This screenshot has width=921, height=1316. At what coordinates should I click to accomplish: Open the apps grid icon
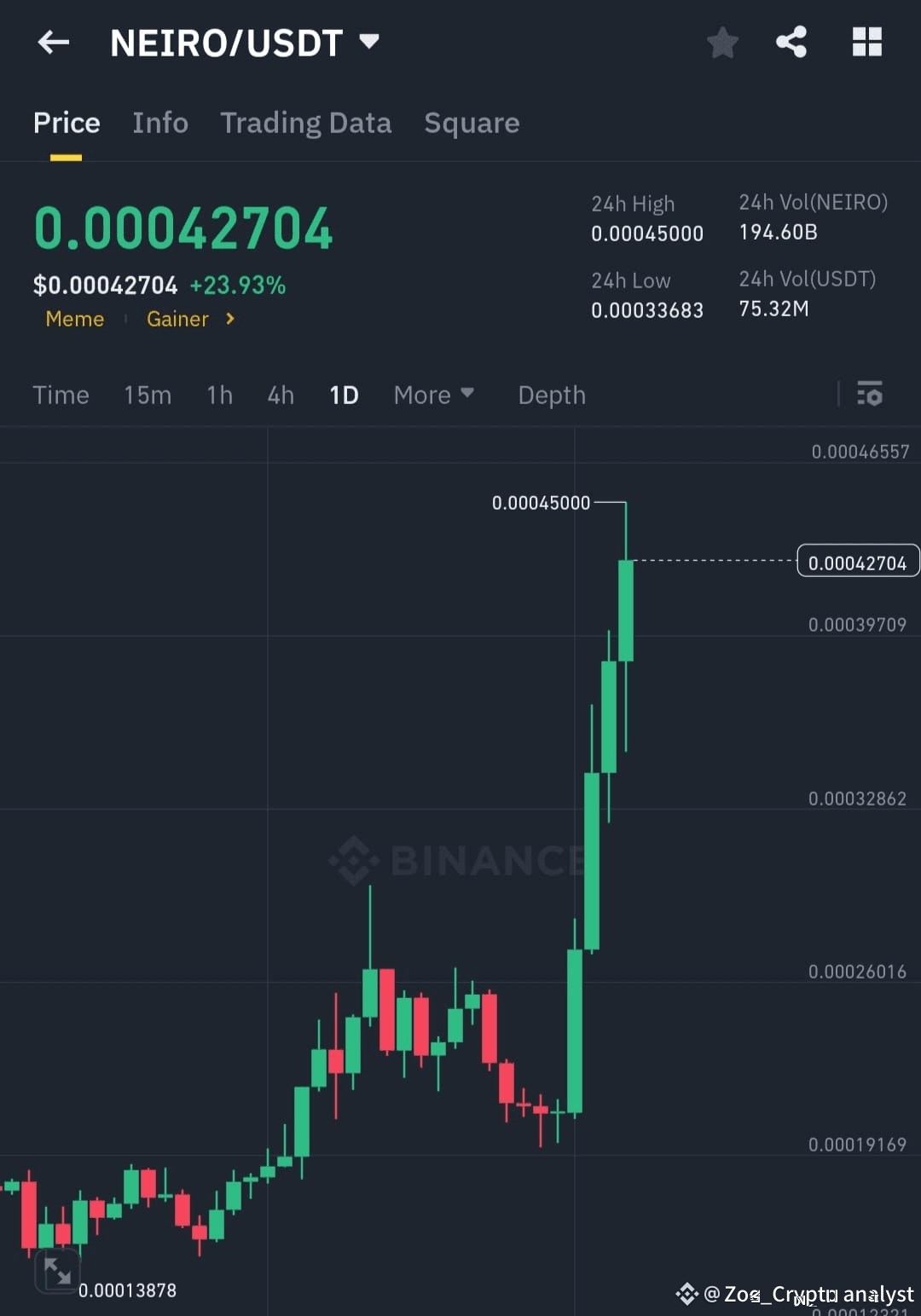pyautogui.click(x=866, y=42)
